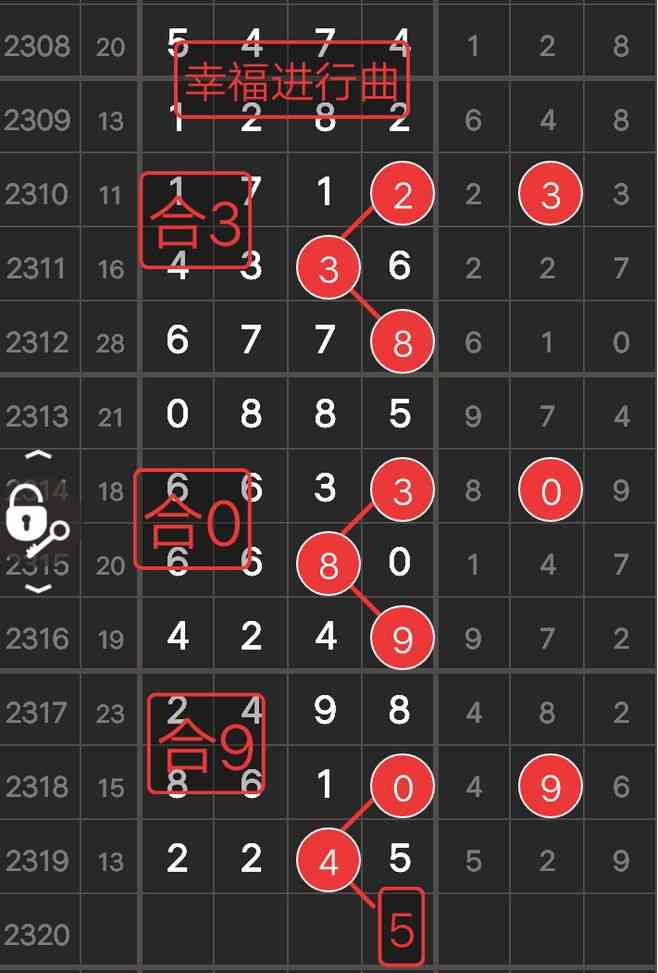
Task: Tap the lock and key icon
Action: pos(36,522)
